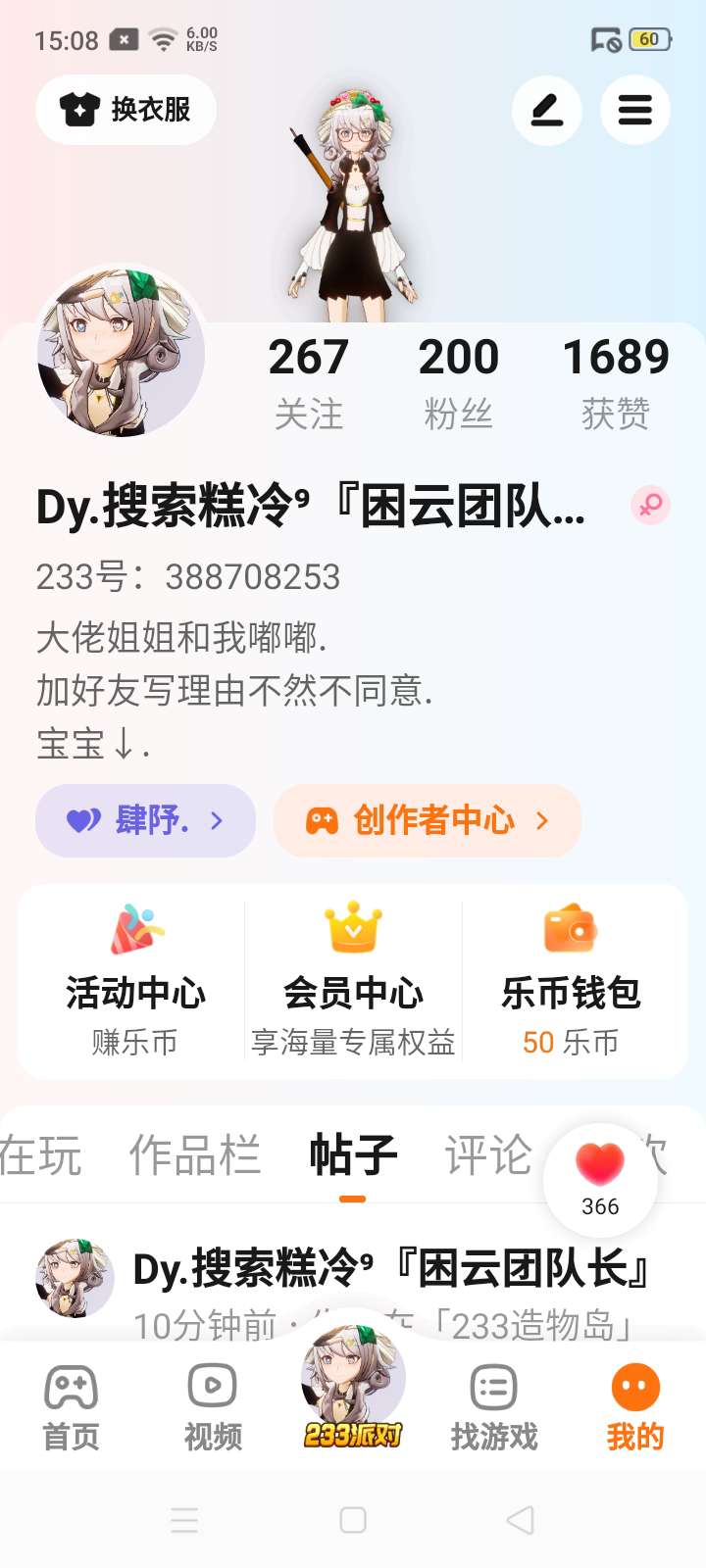Open 会员中心 membership center
Viewport: 706px width, 1568px height.
coord(353,982)
